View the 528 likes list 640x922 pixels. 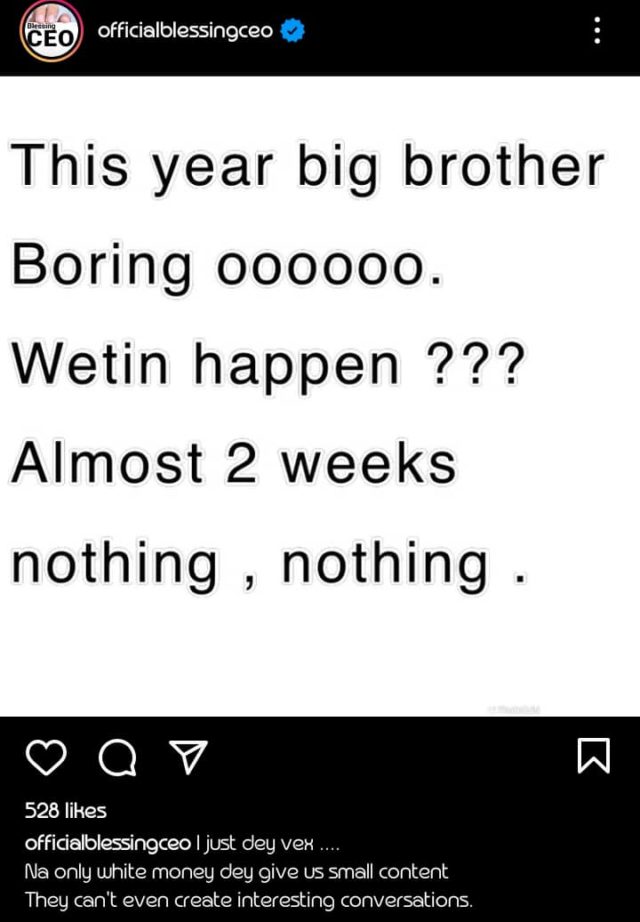[65, 811]
